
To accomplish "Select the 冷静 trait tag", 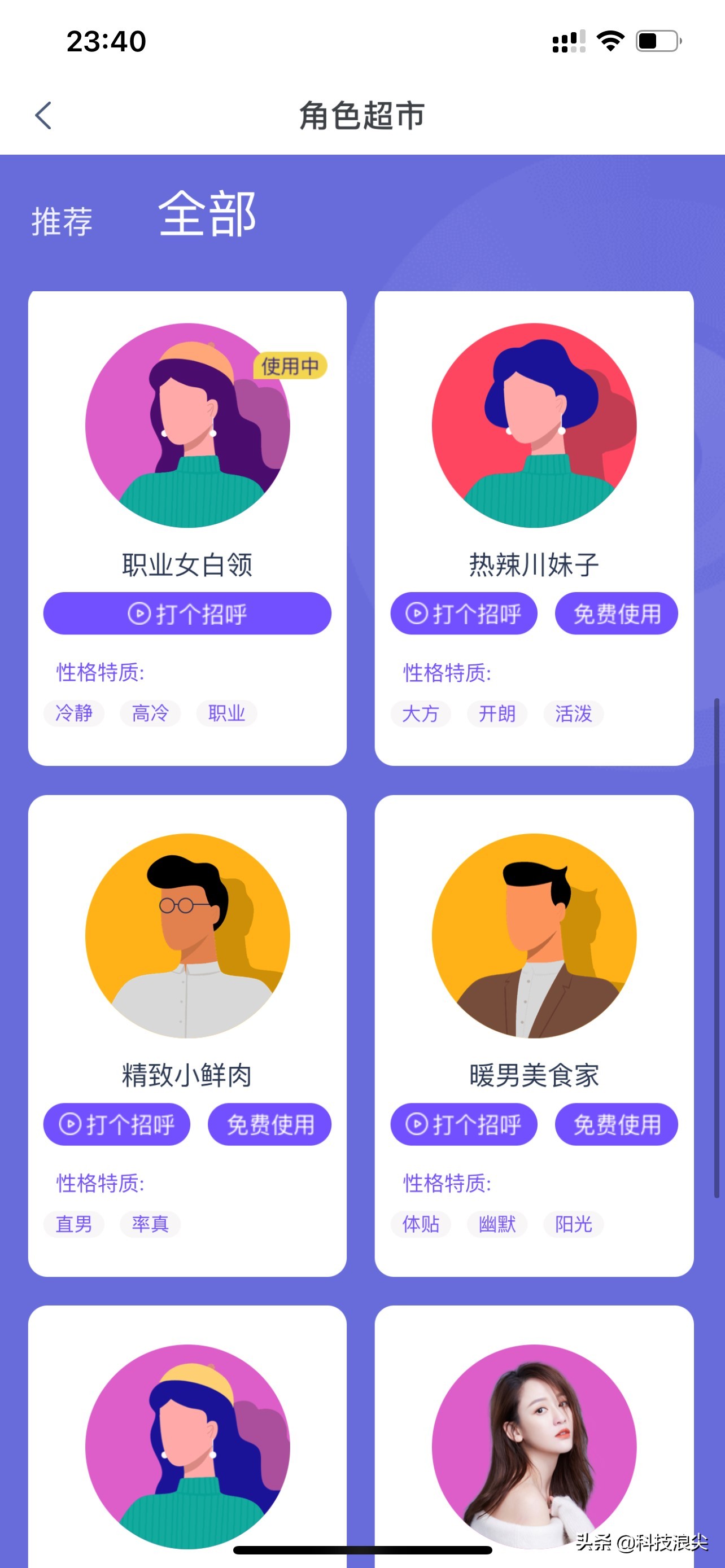I will (73, 713).
